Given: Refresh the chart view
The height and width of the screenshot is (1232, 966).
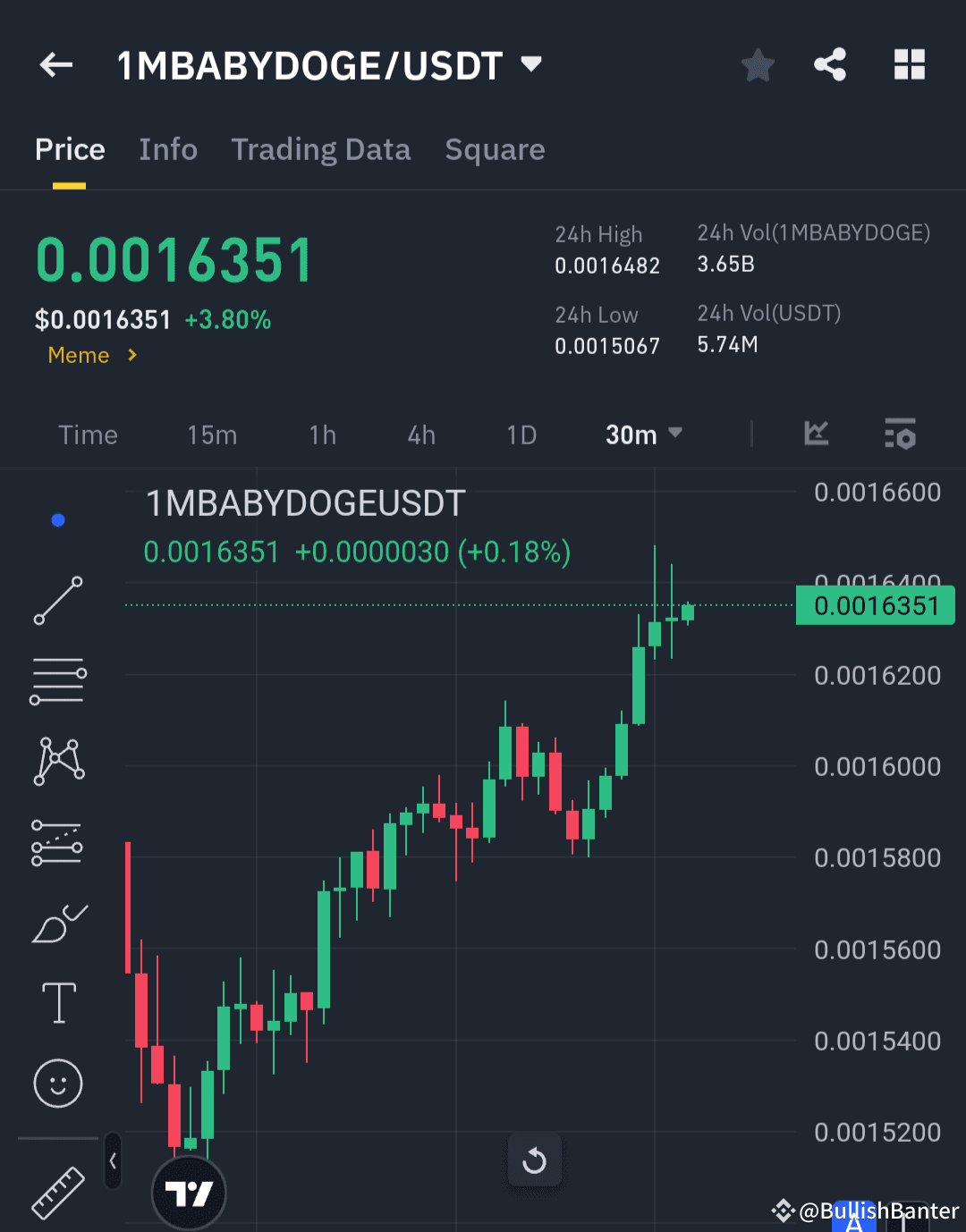Looking at the screenshot, I should pos(535,1160).
